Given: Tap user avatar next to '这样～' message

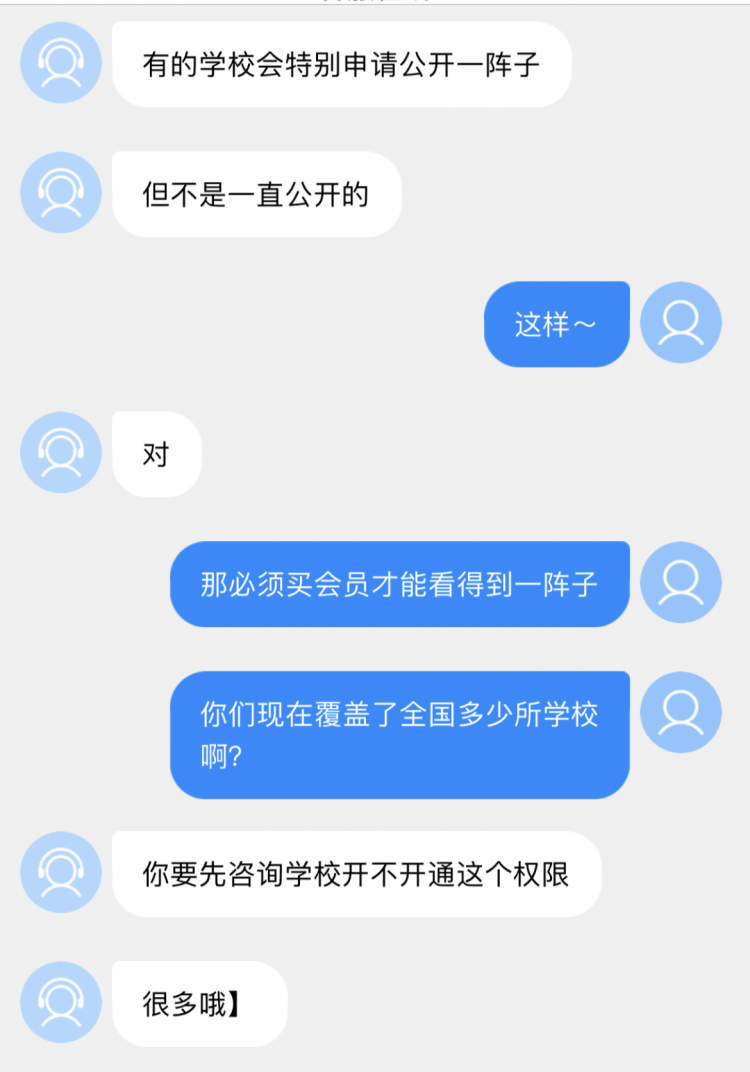Looking at the screenshot, I should tap(681, 322).
